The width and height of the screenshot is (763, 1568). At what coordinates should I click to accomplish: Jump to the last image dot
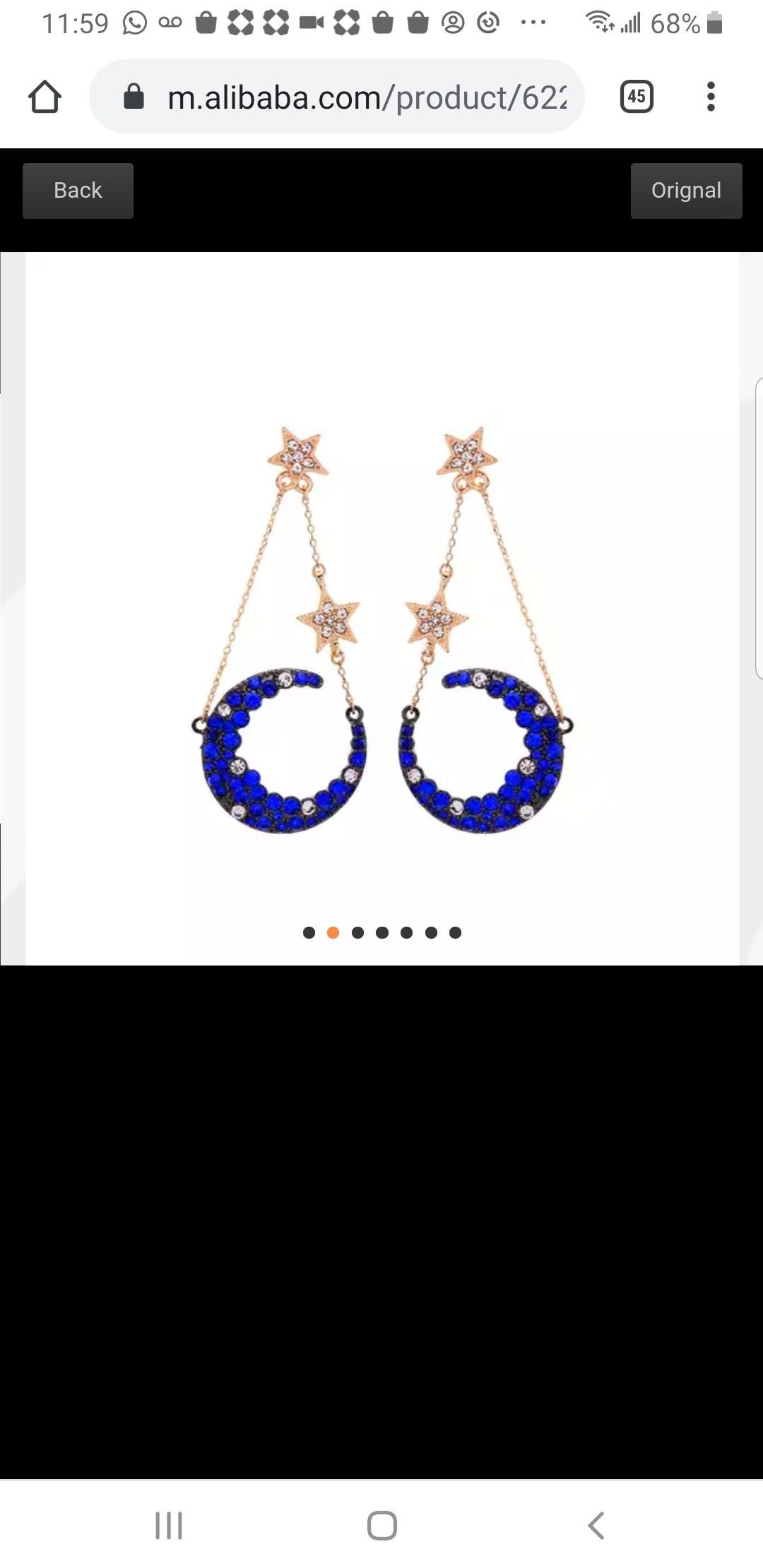tap(456, 932)
